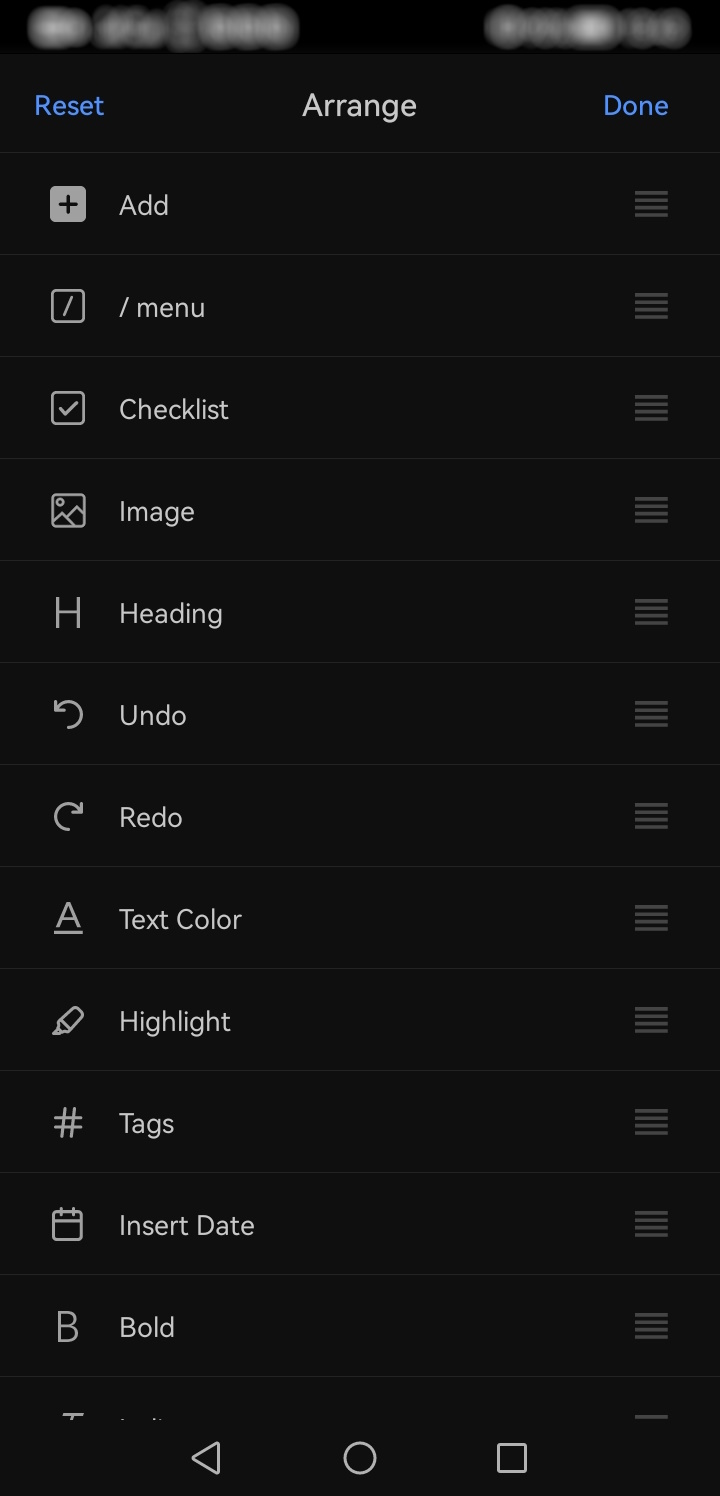Image resolution: width=720 pixels, height=1496 pixels.
Task: Open recent apps with the square button
Action: pos(511,1458)
